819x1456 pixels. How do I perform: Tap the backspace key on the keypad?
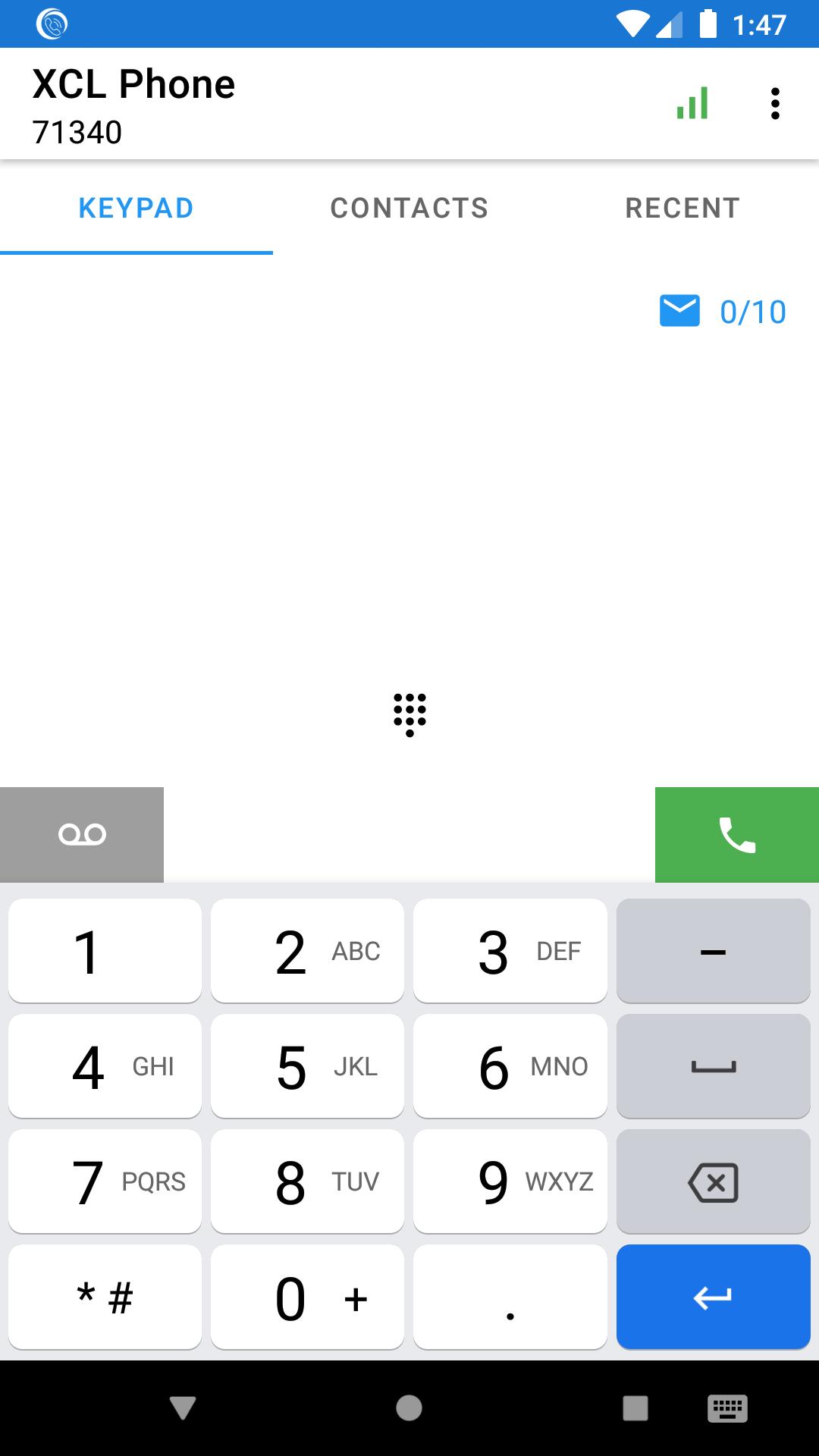coord(714,1181)
